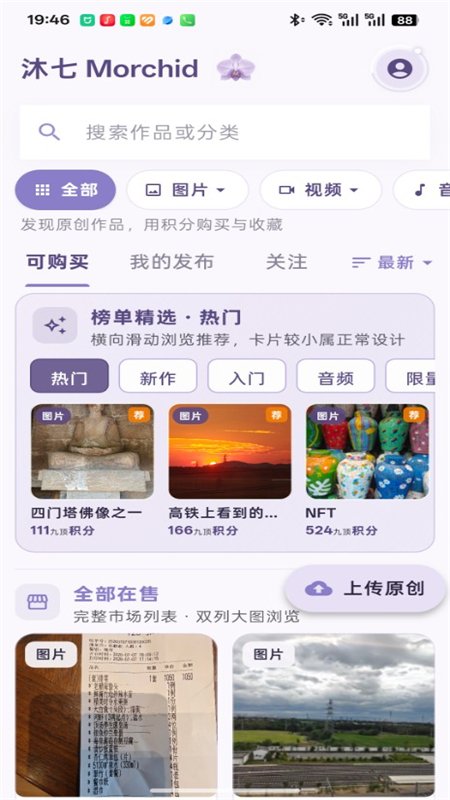Open the profile avatar icon

pos(399,68)
